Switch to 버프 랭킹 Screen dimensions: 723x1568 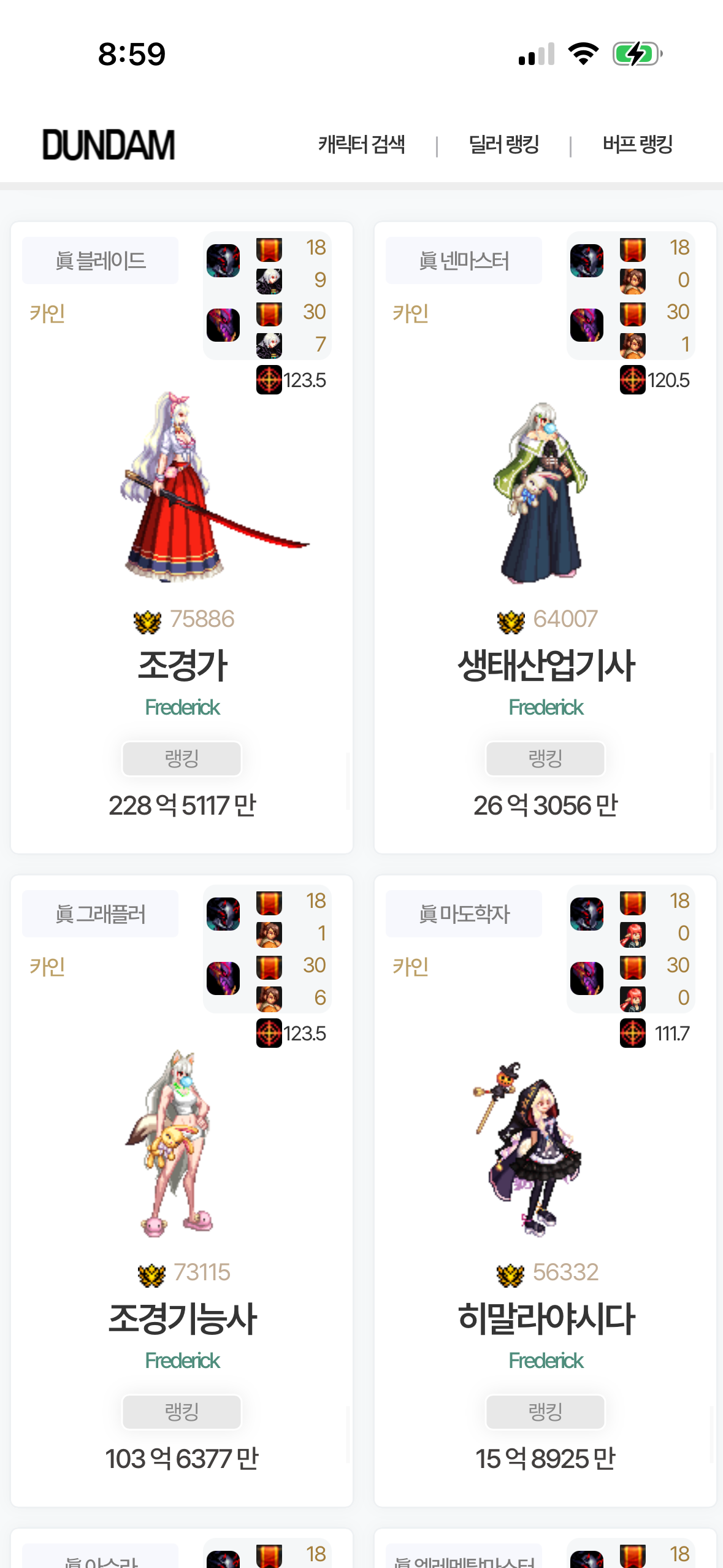(637, 145)
